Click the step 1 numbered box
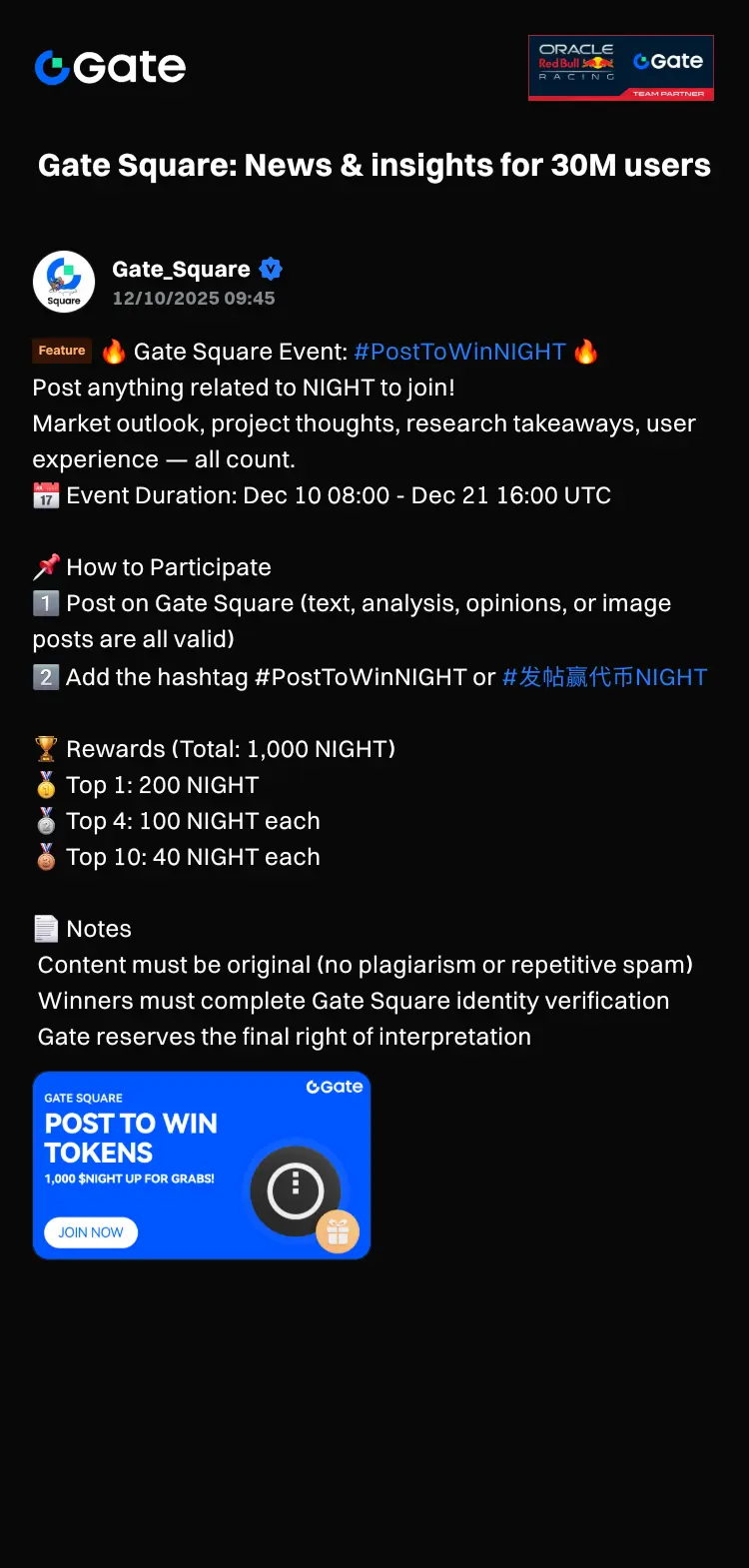This screenshot has width=749, height=1568. click(46, 602)
